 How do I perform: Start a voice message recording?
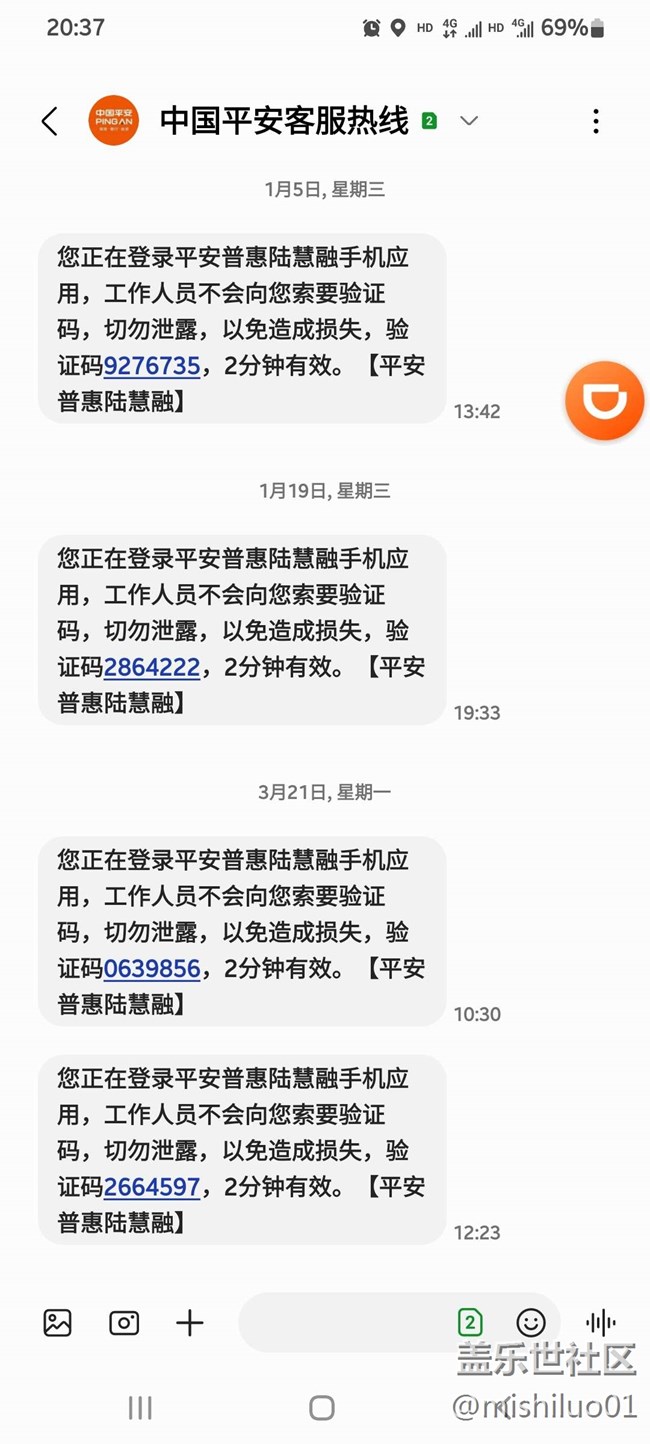pyautogui.click(x=600, y=1323)
